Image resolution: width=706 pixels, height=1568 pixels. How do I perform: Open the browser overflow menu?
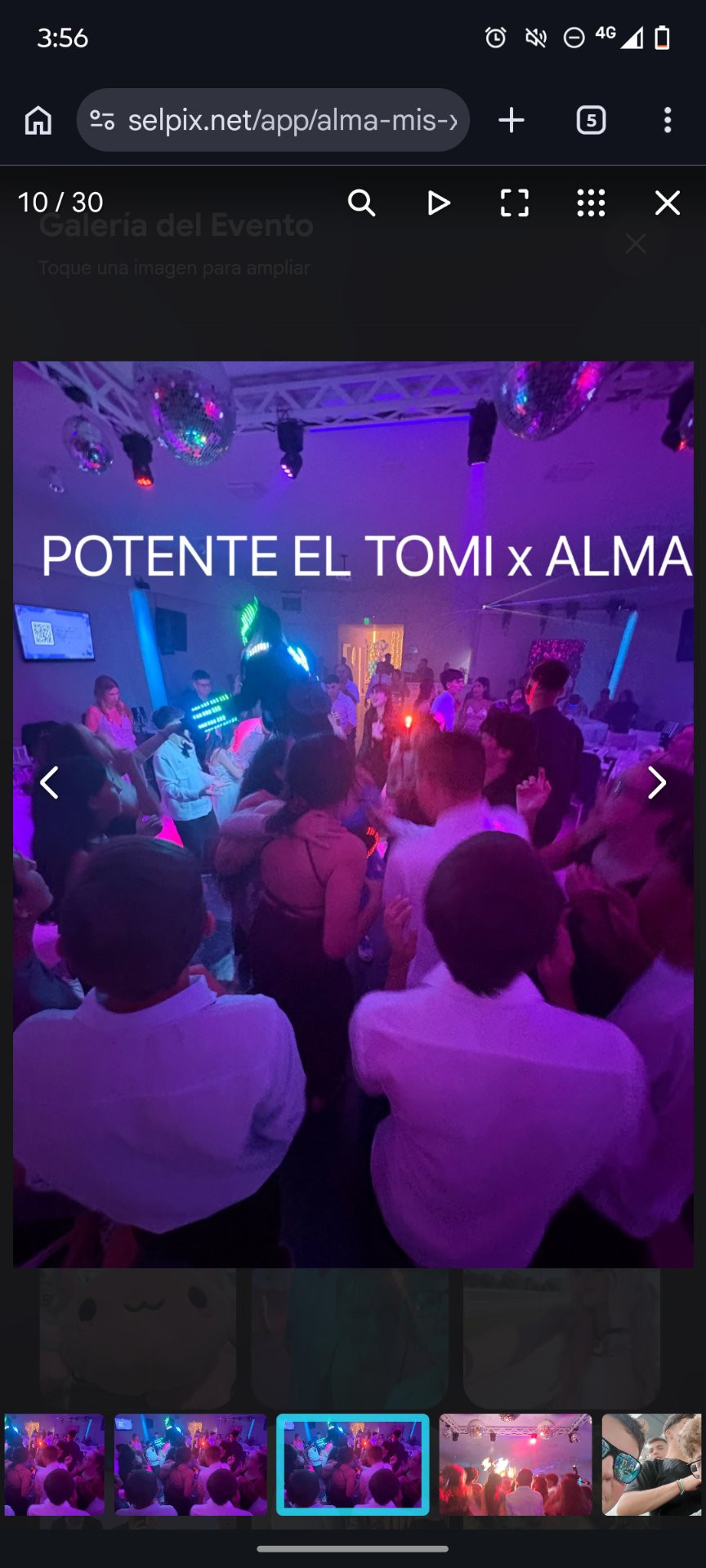pos(668,120)
